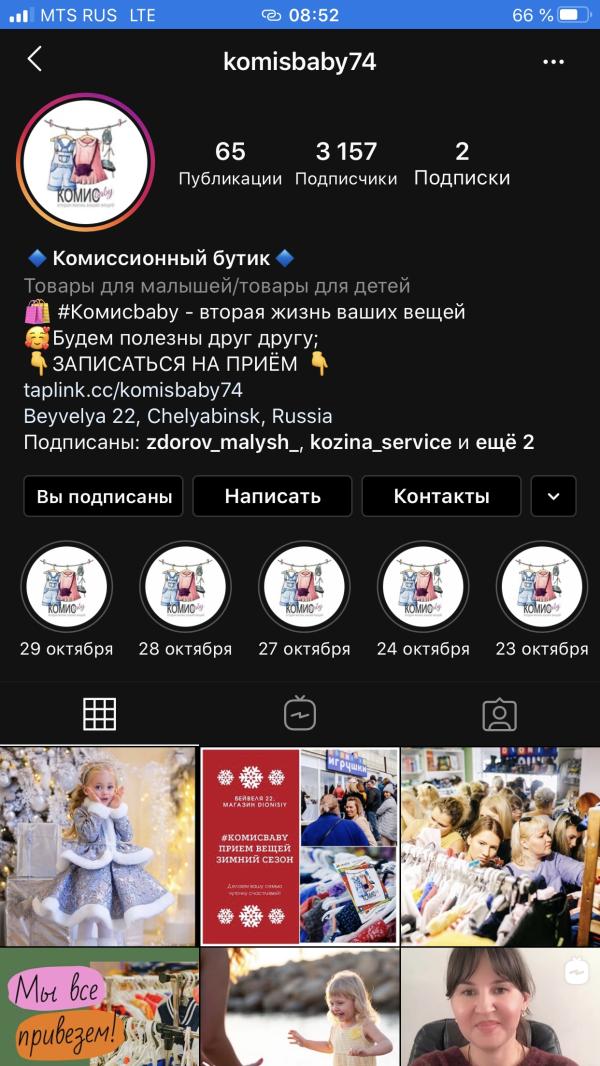This screenshot has width=600, height=1066.
Task: Open the list of 2 Подписки
Action: pos(462,164)
